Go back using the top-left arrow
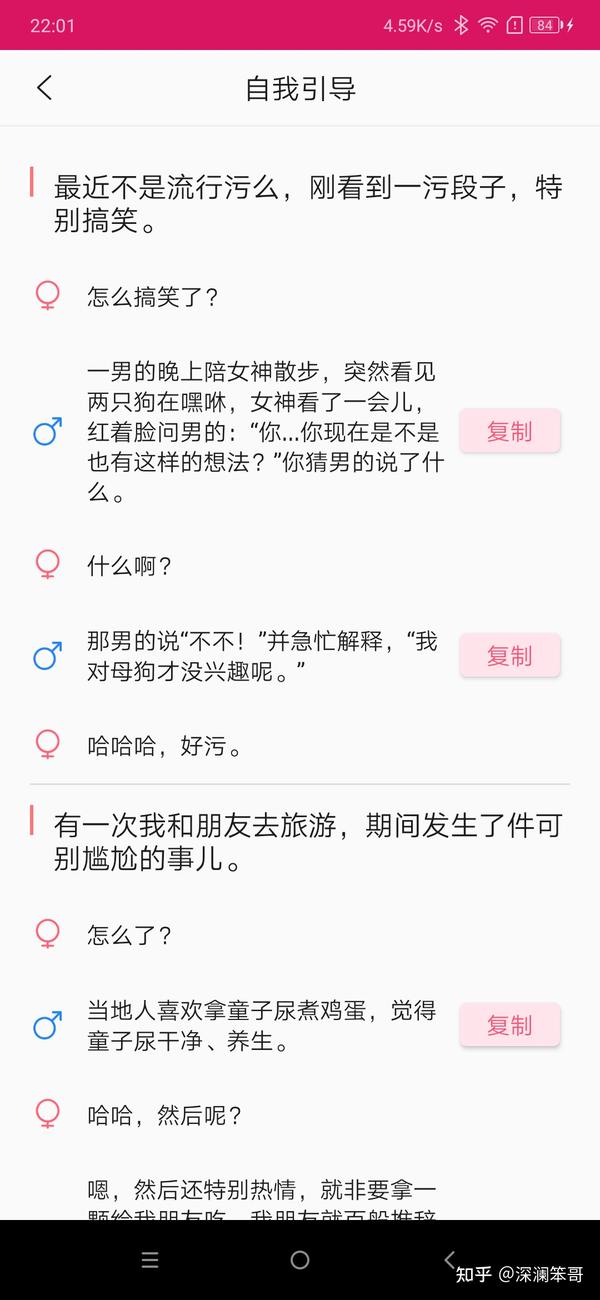 tap(44, 88)
